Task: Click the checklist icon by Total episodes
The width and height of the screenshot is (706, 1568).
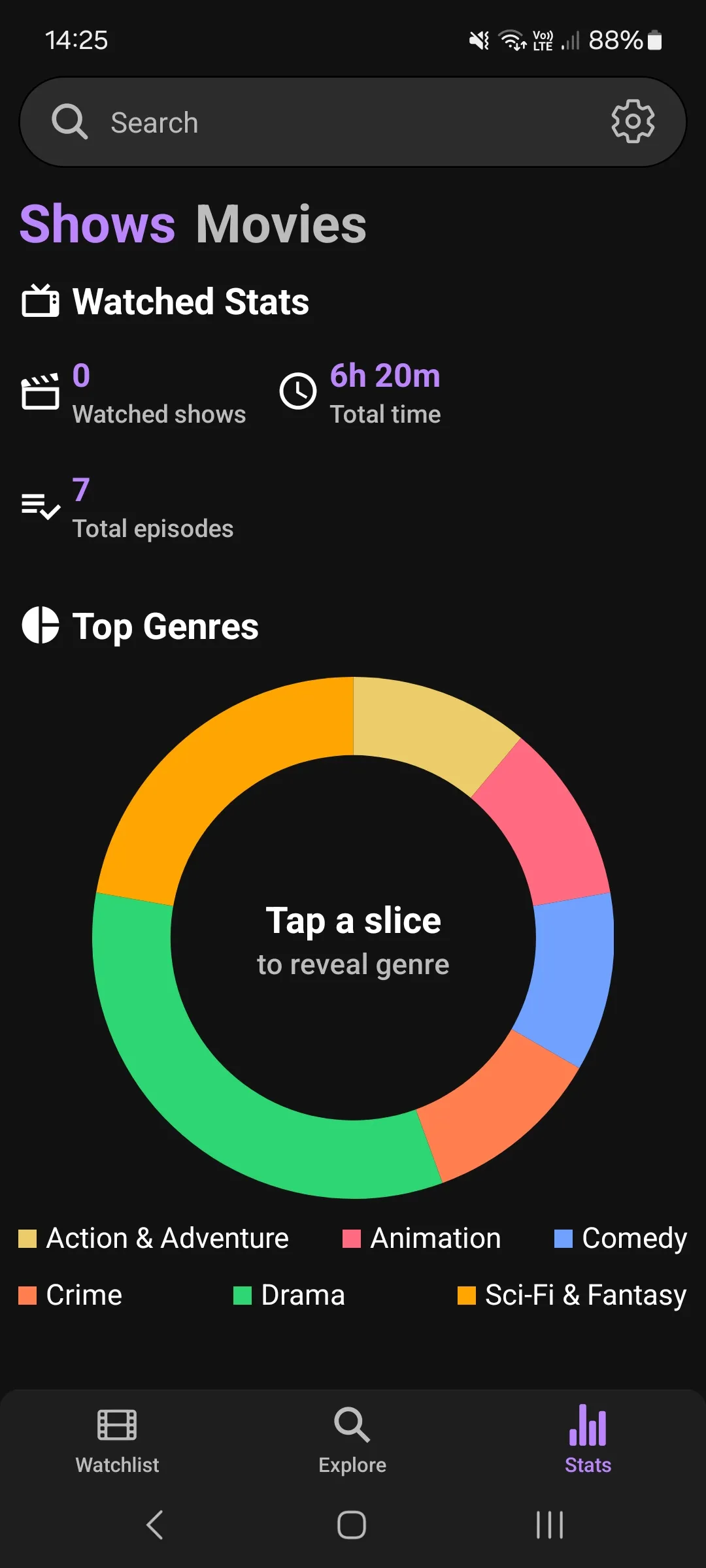Action: click(x=39, y=506)
